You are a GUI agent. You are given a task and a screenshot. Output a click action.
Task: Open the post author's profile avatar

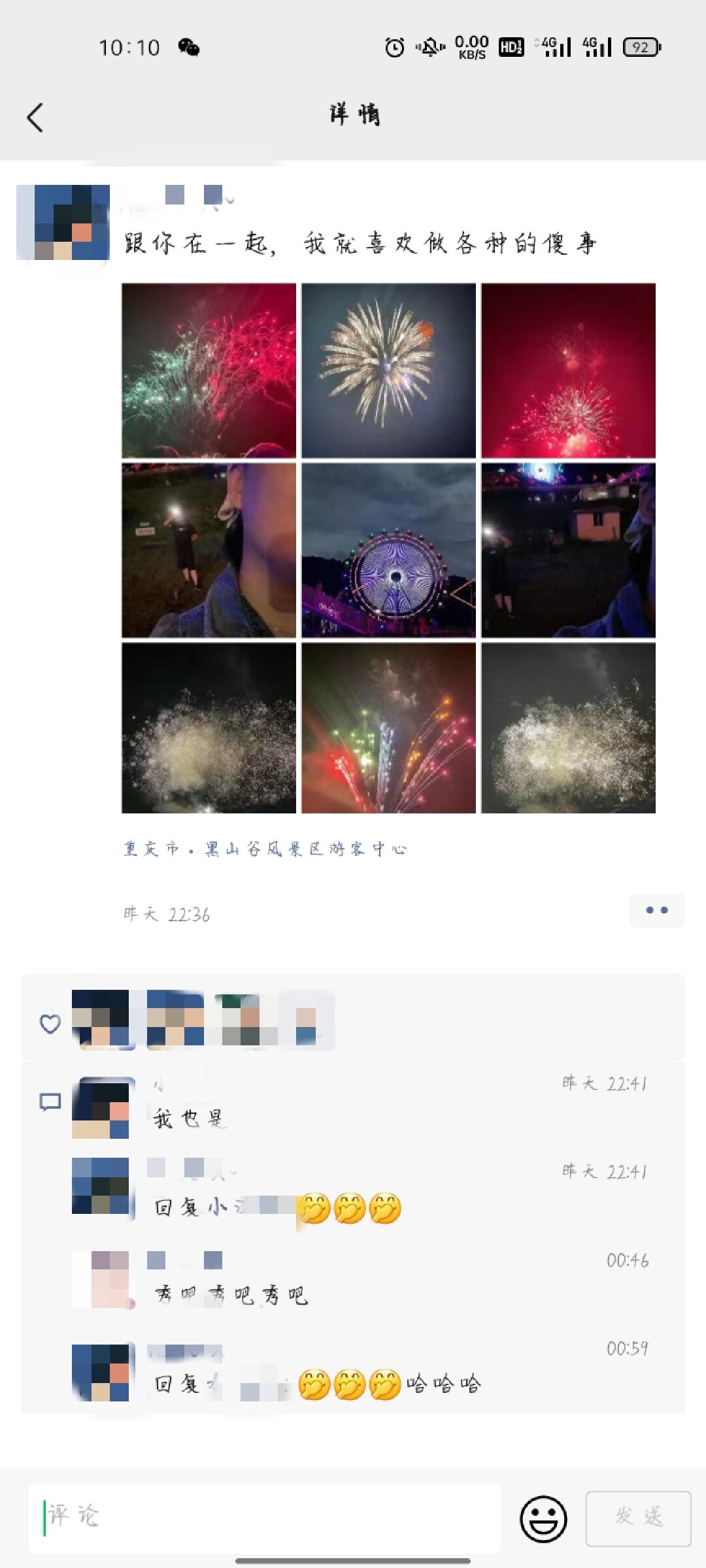pyautogui.click(x=63, y=223)
